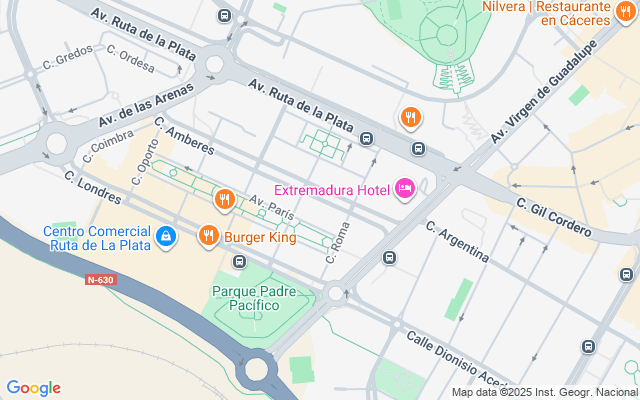Open Centro Comercial Ruta de La Plata pin
The height and width of the screenshot is (400, 640).
pyautogui.click(x=166, y=237)
